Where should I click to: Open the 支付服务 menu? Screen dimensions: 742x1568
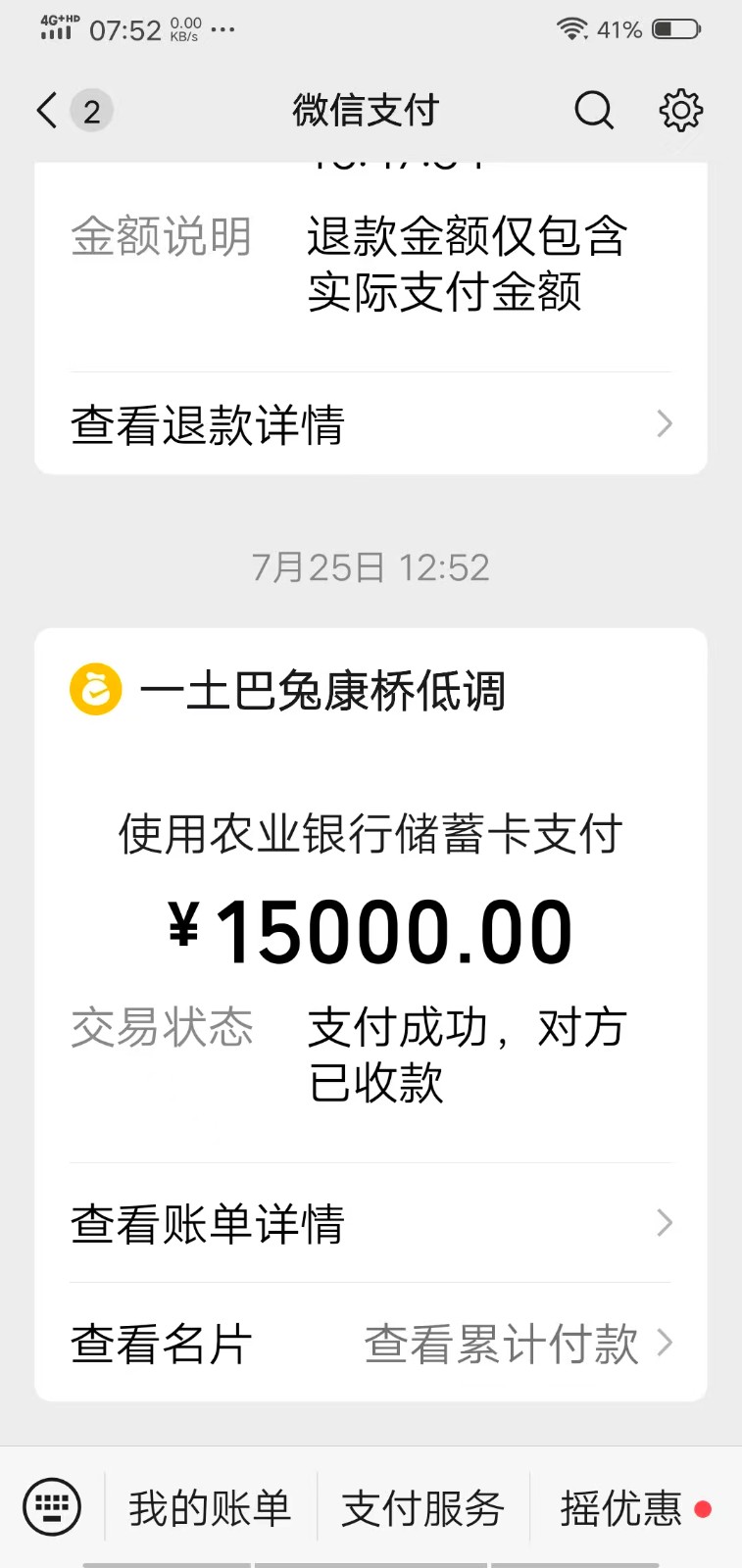click(x=422, y=1507)
